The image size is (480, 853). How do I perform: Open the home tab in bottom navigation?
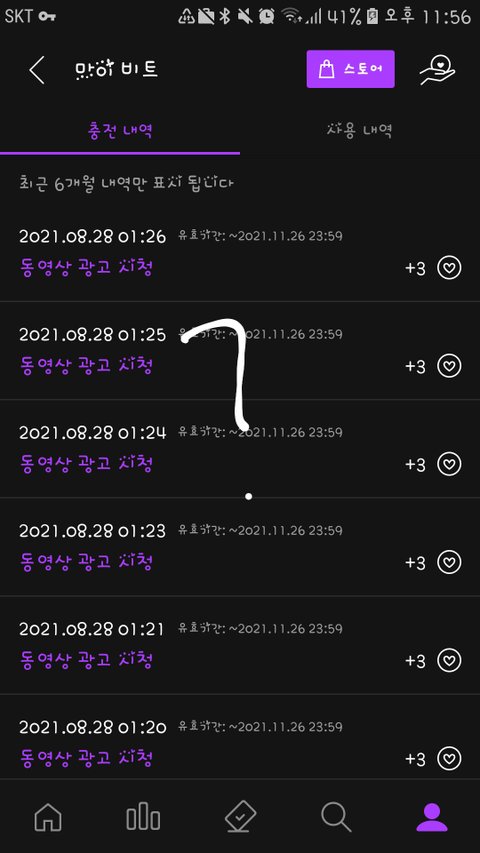pyautogui.click(x=48, y=817)
